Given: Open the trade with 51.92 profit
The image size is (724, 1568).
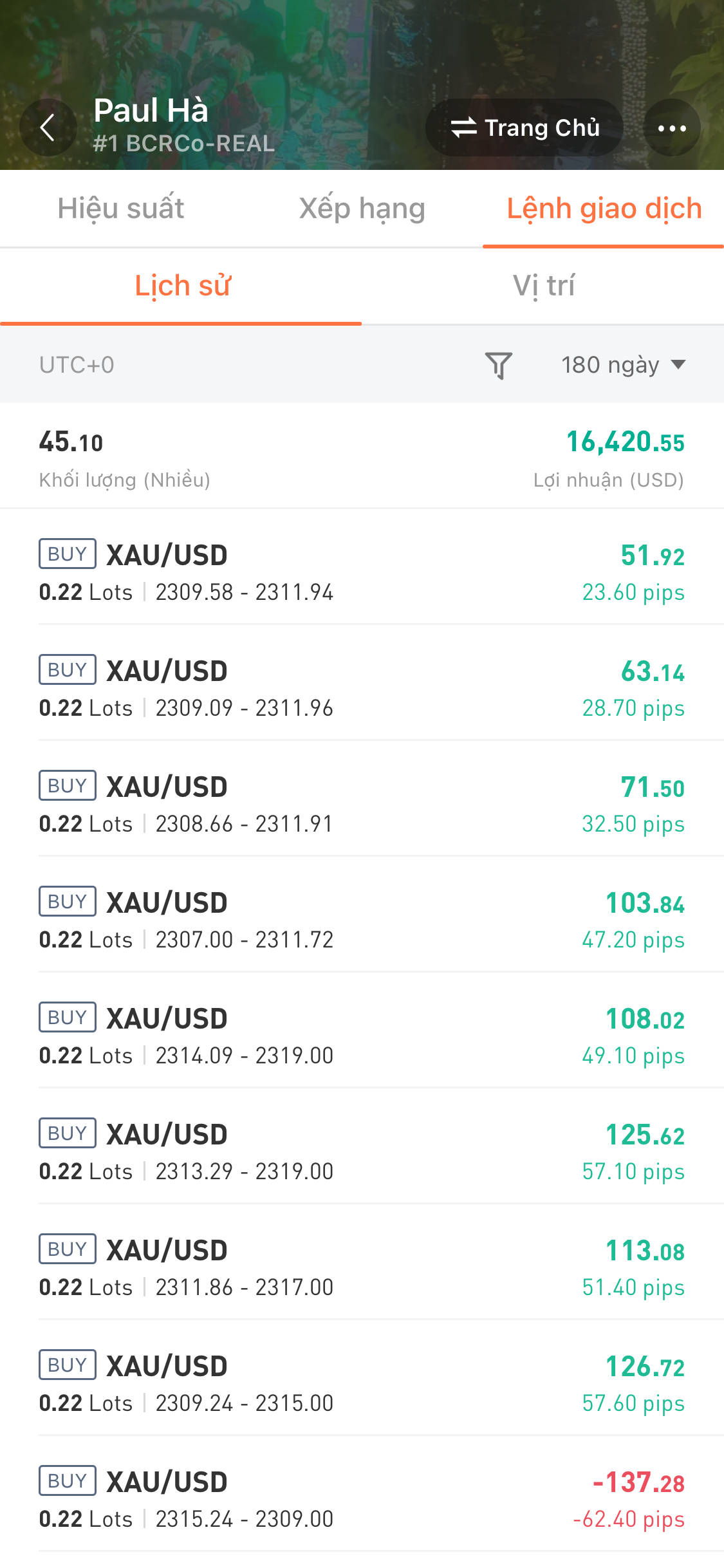Looking at the screenshot, I should click(362, 573).
